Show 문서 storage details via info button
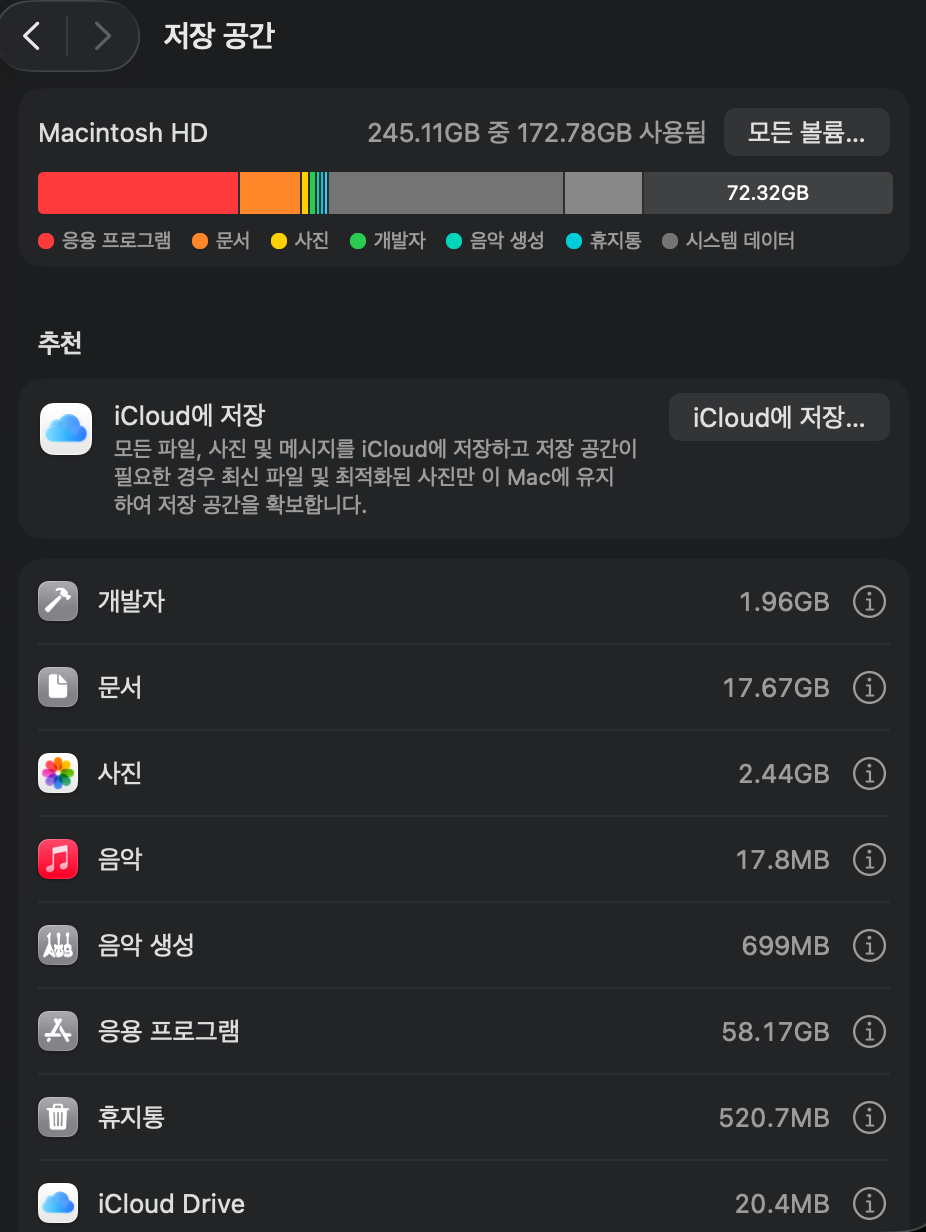 (x=869, y=687)
